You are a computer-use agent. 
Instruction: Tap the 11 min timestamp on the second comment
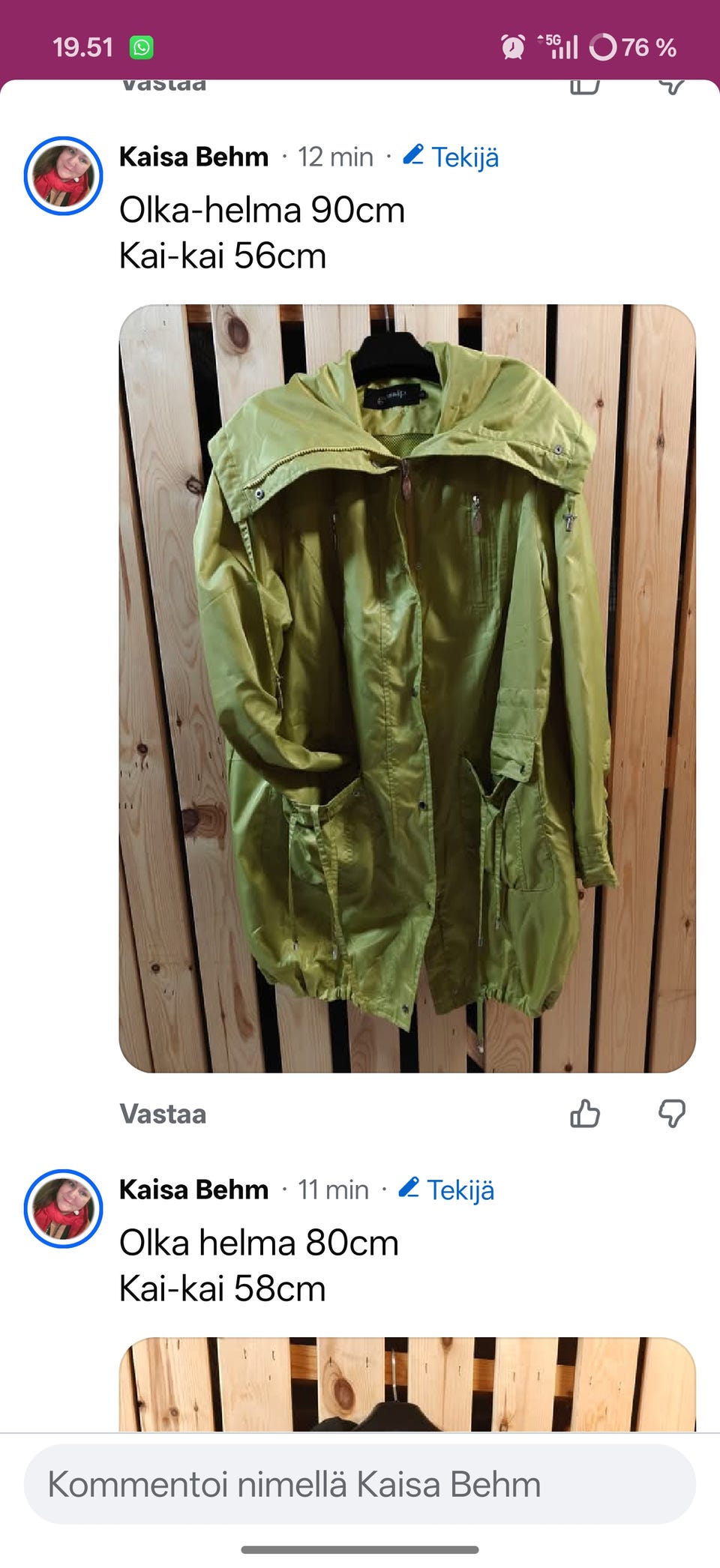tap(332, 1189)
